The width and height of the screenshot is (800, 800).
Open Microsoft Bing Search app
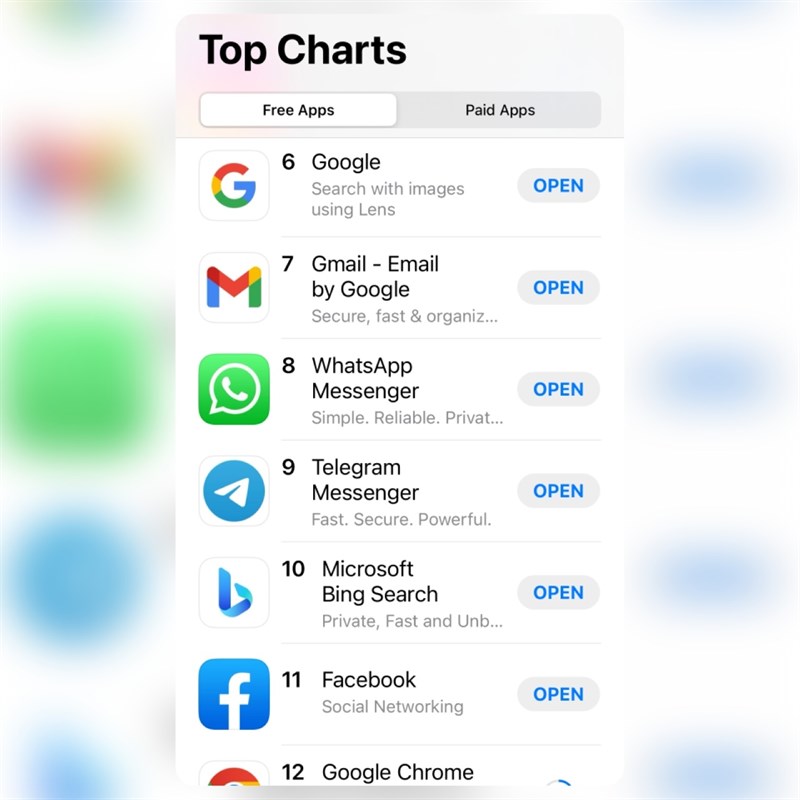(x=558, y=593)
